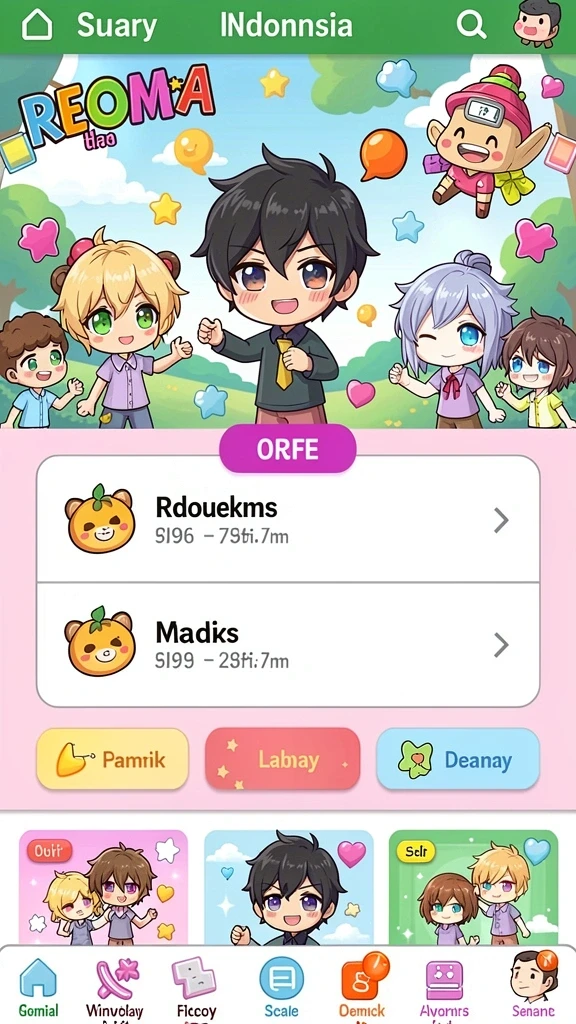
Task: Tap the blue Deanay button
Action: pos(458,759)
